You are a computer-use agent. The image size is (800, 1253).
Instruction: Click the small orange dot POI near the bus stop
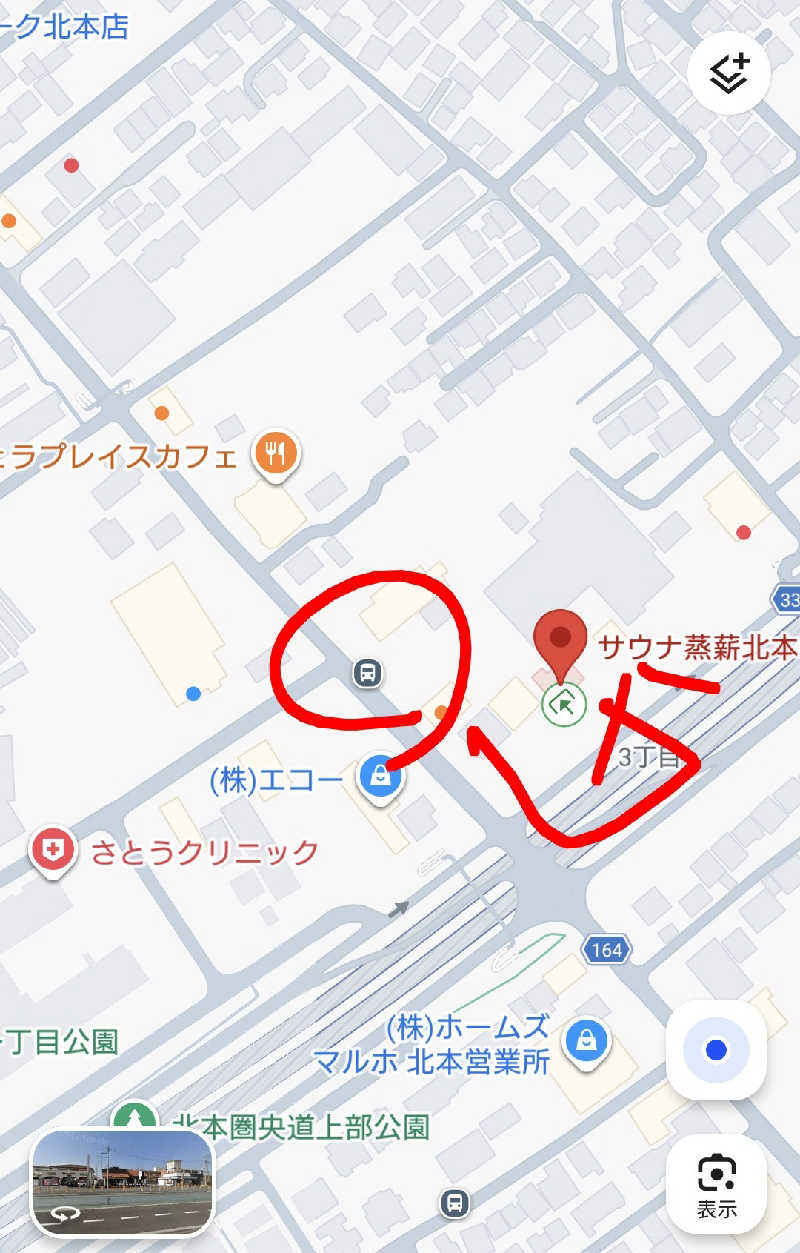tap(438, 712)
